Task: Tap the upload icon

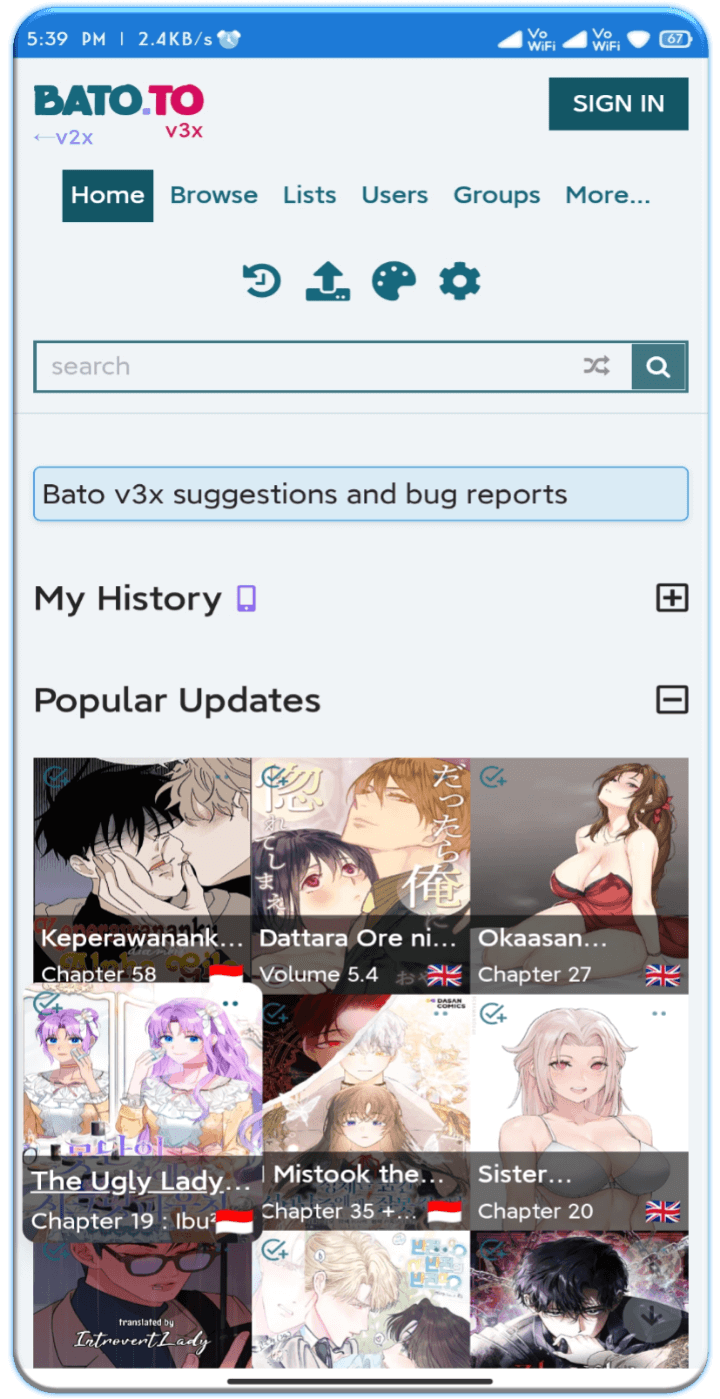Action: 327,282
